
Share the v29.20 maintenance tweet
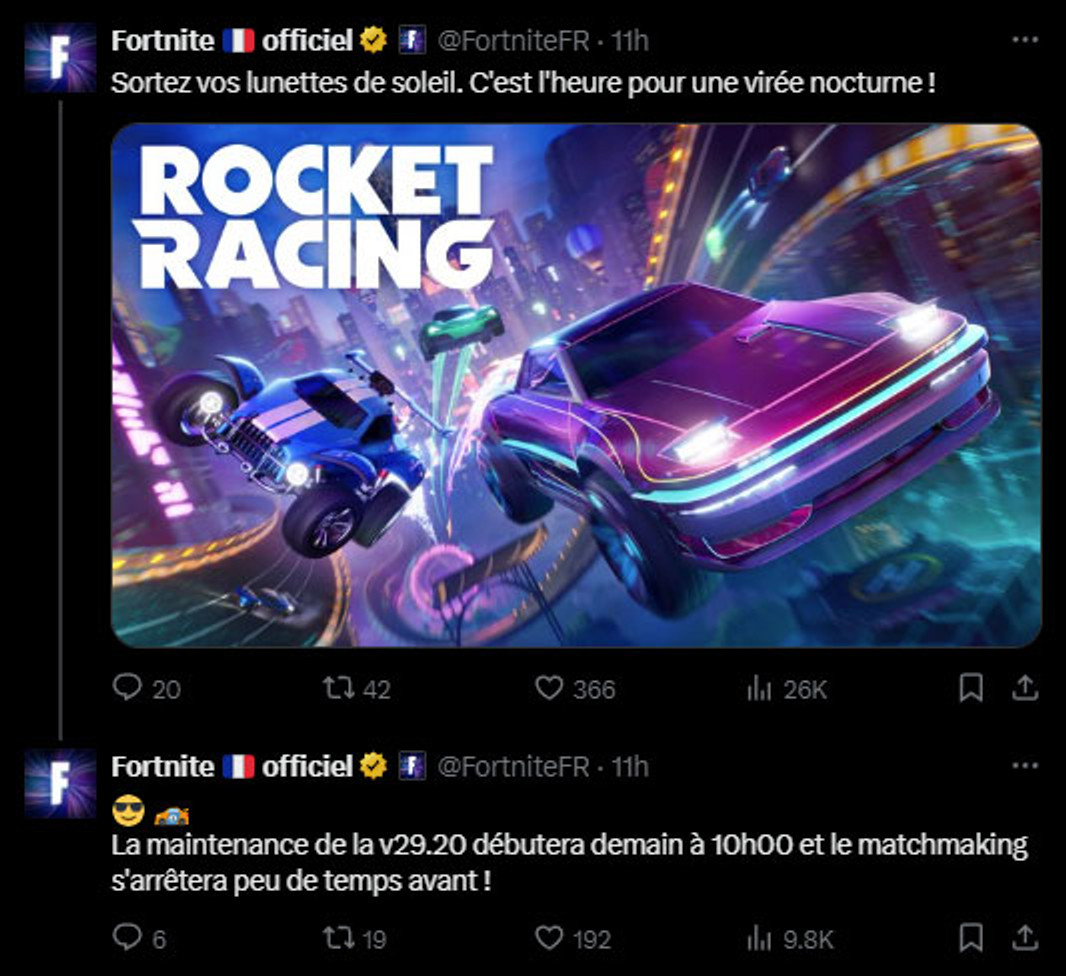[x=1025, y=938]
